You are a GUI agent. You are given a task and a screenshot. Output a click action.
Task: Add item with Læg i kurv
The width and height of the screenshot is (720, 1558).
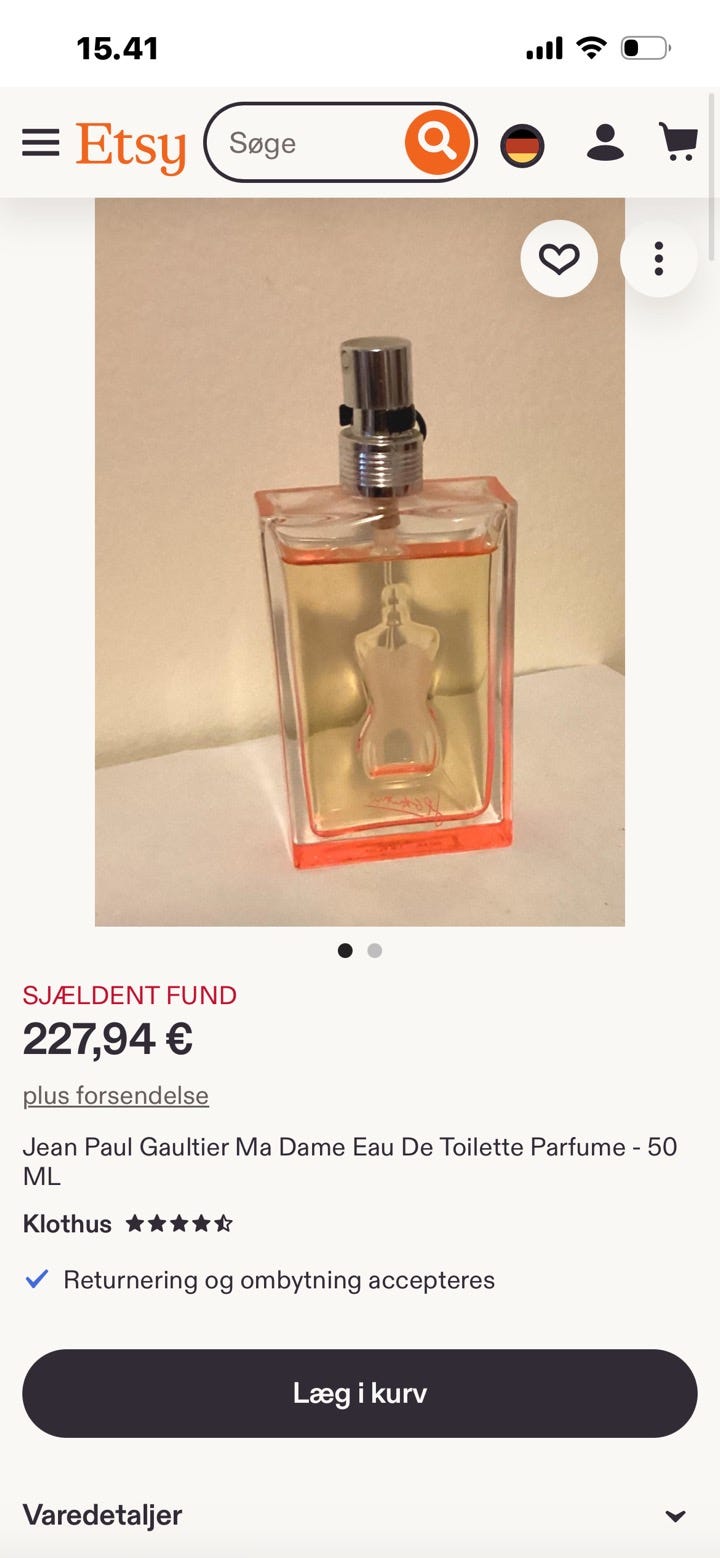tap(360, 1393)
